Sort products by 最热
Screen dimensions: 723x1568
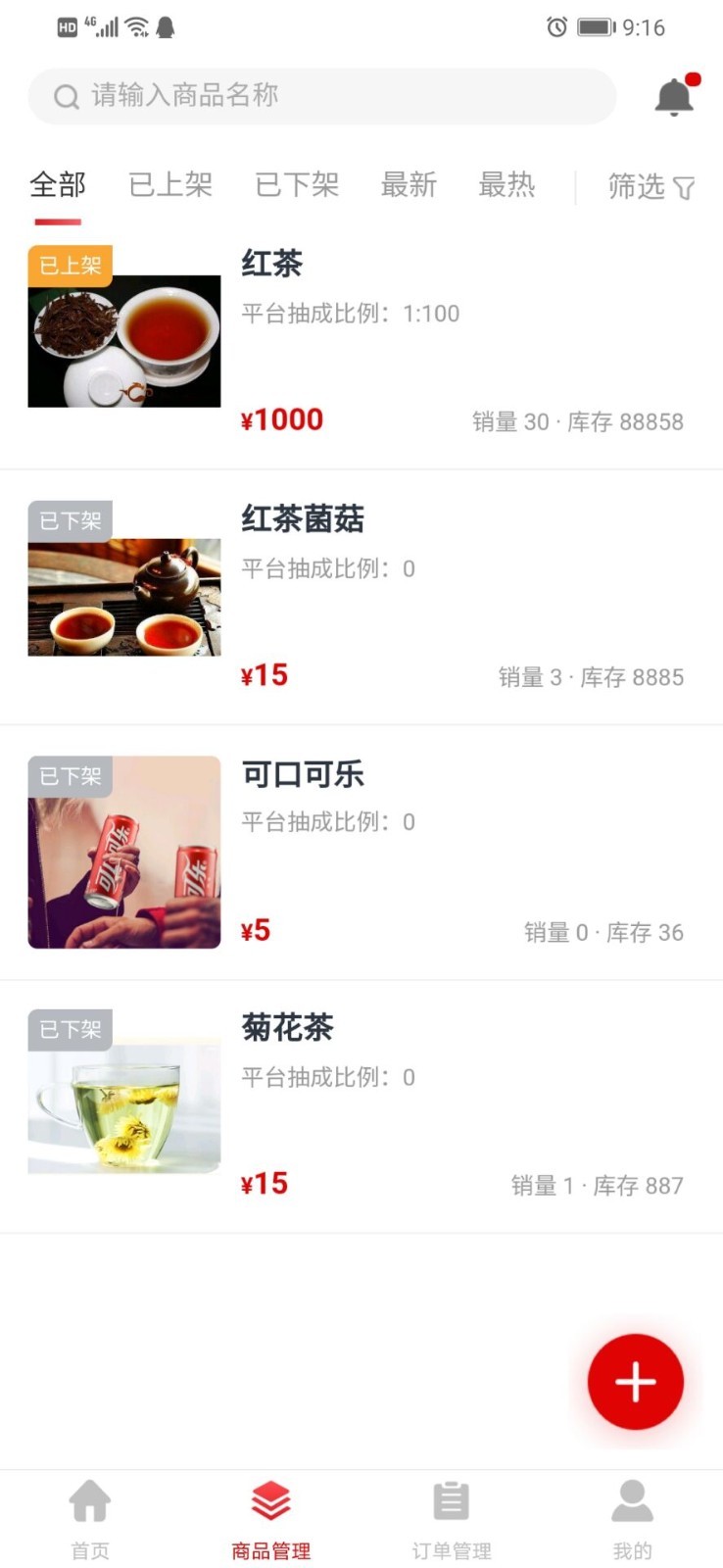pos(506,185)
